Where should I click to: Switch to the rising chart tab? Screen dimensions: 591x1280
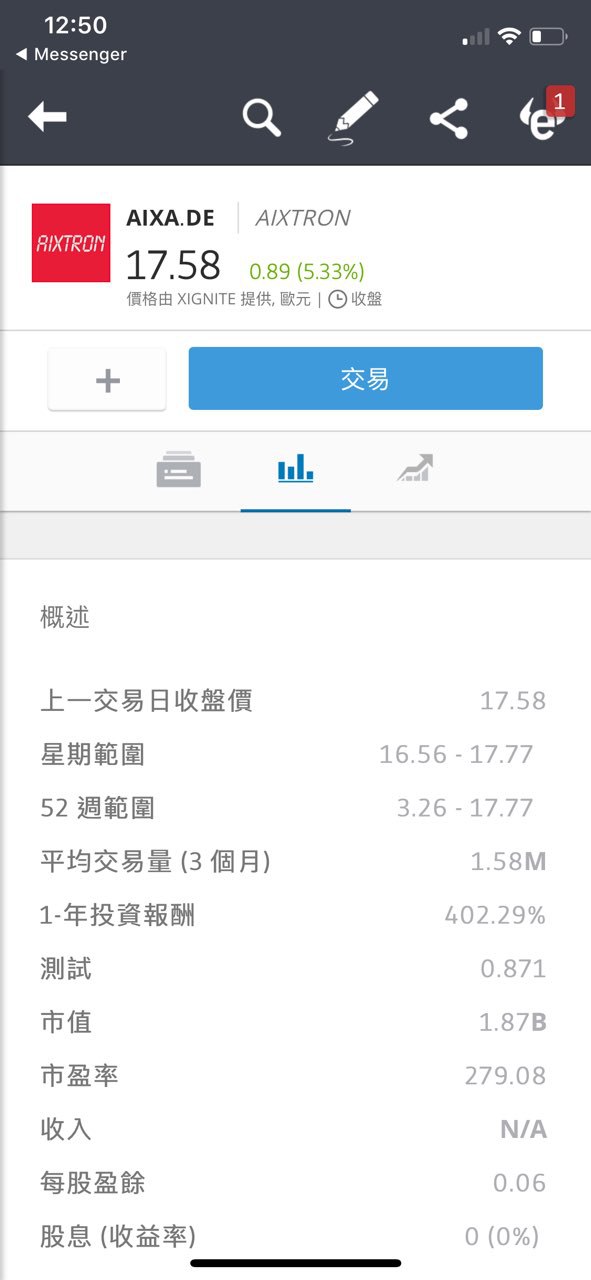(415, 468)
